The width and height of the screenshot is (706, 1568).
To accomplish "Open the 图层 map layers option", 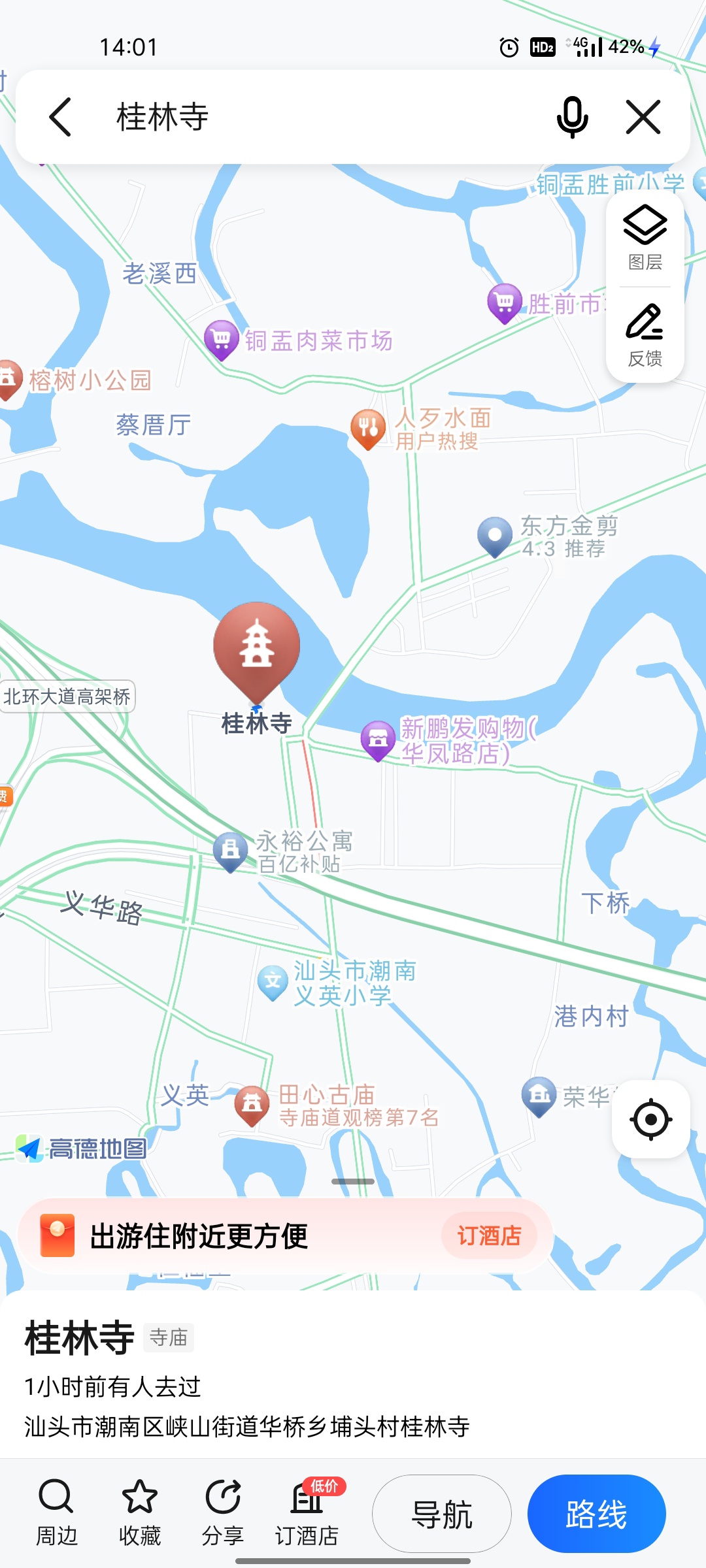I will coord(645,238).
